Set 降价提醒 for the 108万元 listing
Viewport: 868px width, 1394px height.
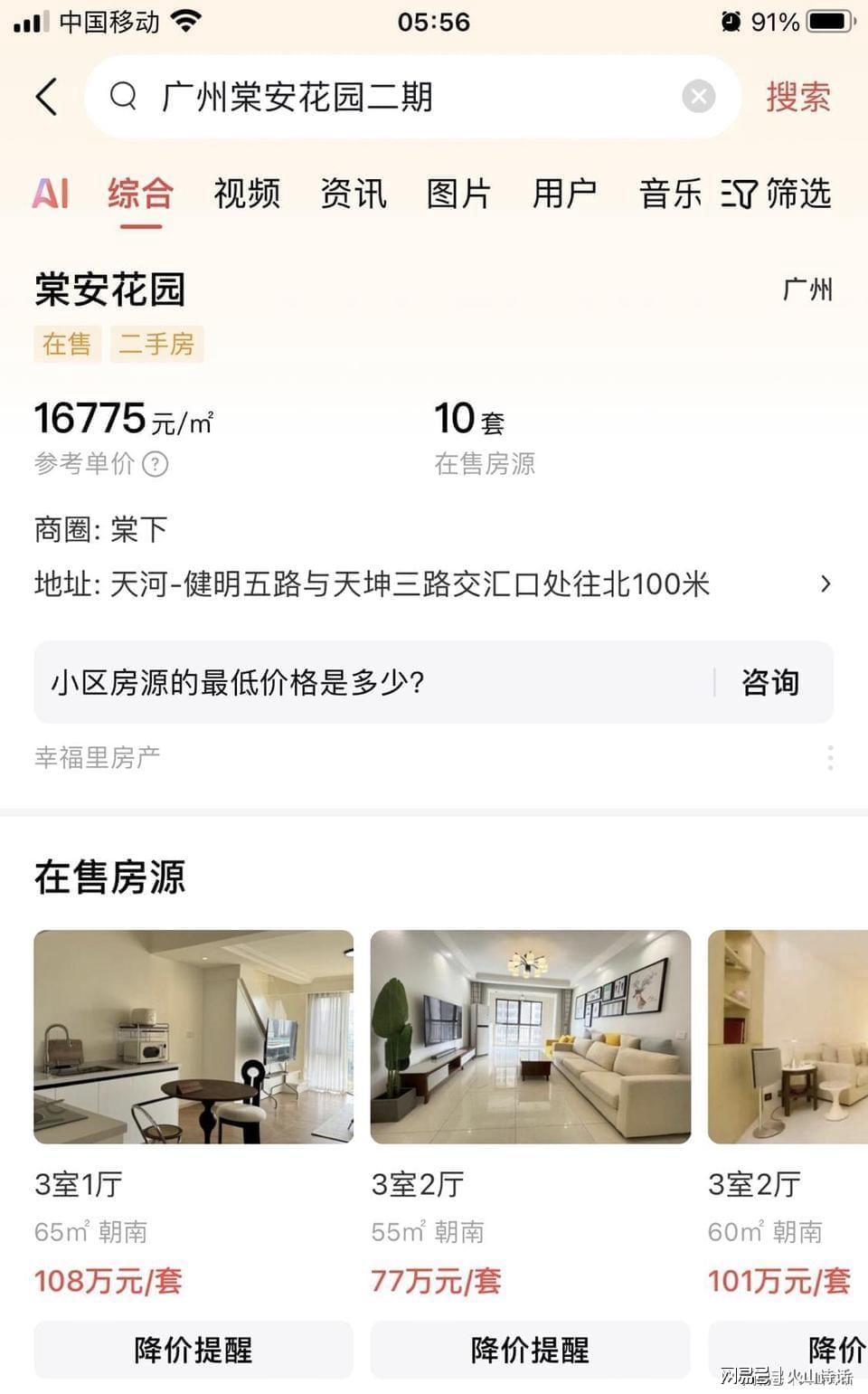pos(193,1350)
